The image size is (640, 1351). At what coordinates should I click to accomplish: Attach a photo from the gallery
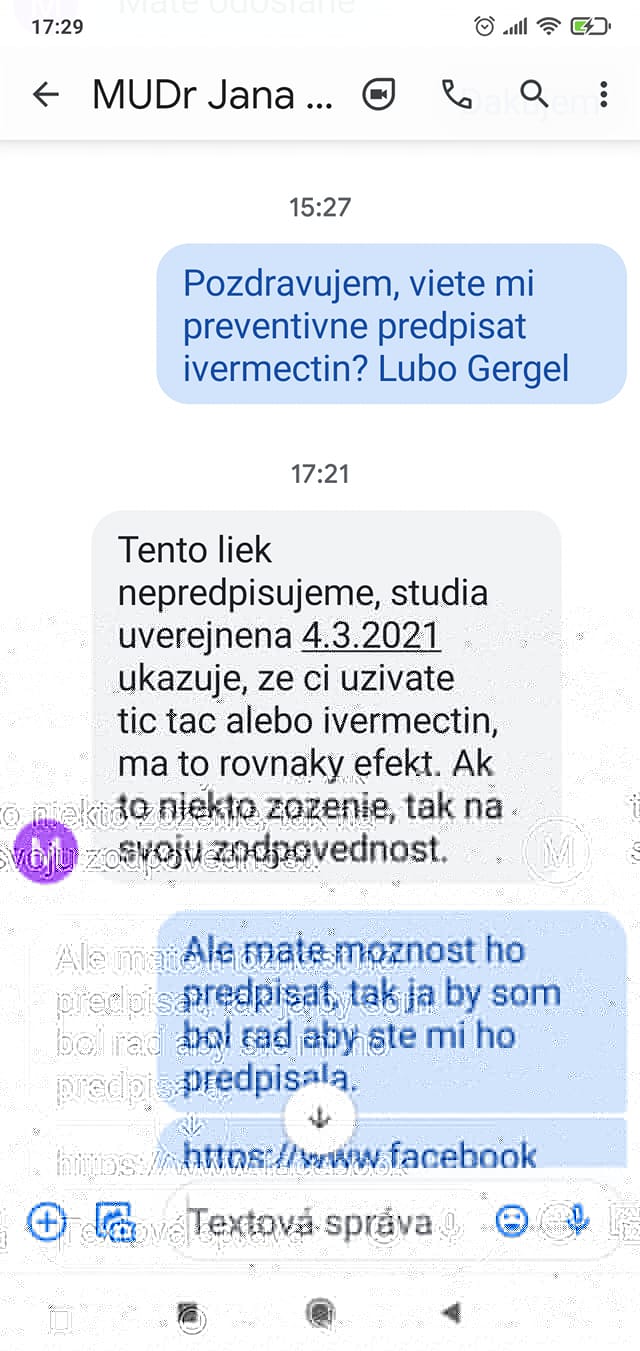click(x=115, y=1222)
